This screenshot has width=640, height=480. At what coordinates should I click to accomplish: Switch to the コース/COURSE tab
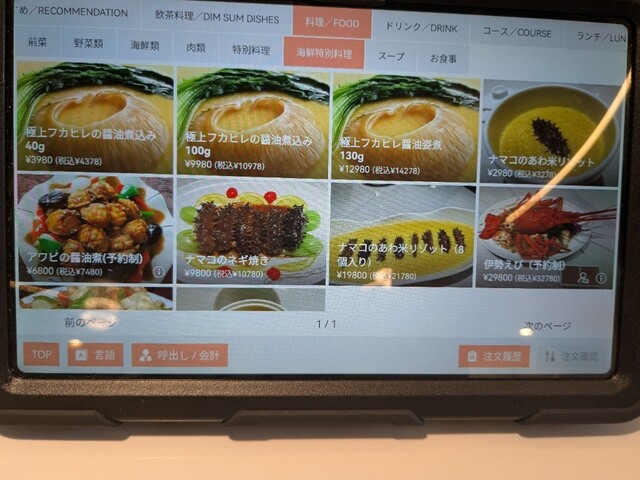(x=517, y=32)
